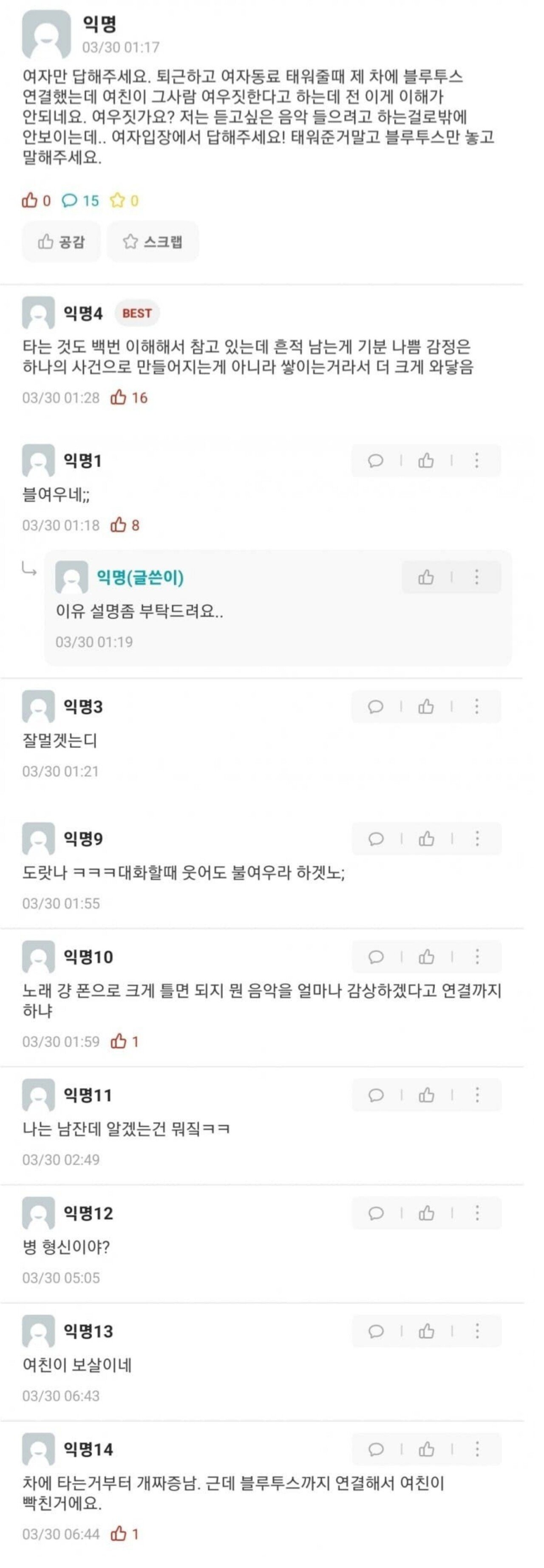The image size is (544, 1568).
Task: Reply to 익명3's comment
Action: [375, 707]
